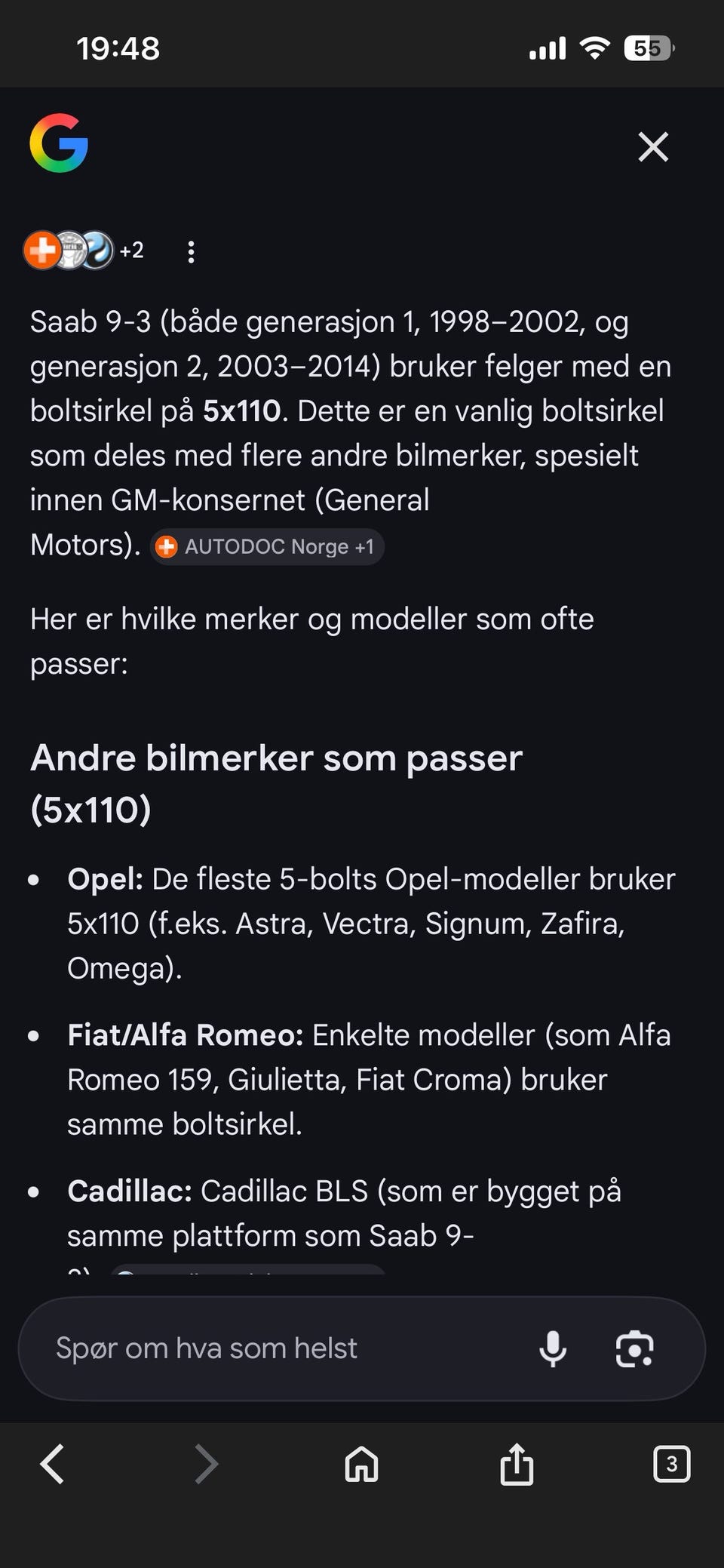This screenshot has width=724, height=1568.
Task: Open the three-dot options menu
Action: click(x=191, y=251)
